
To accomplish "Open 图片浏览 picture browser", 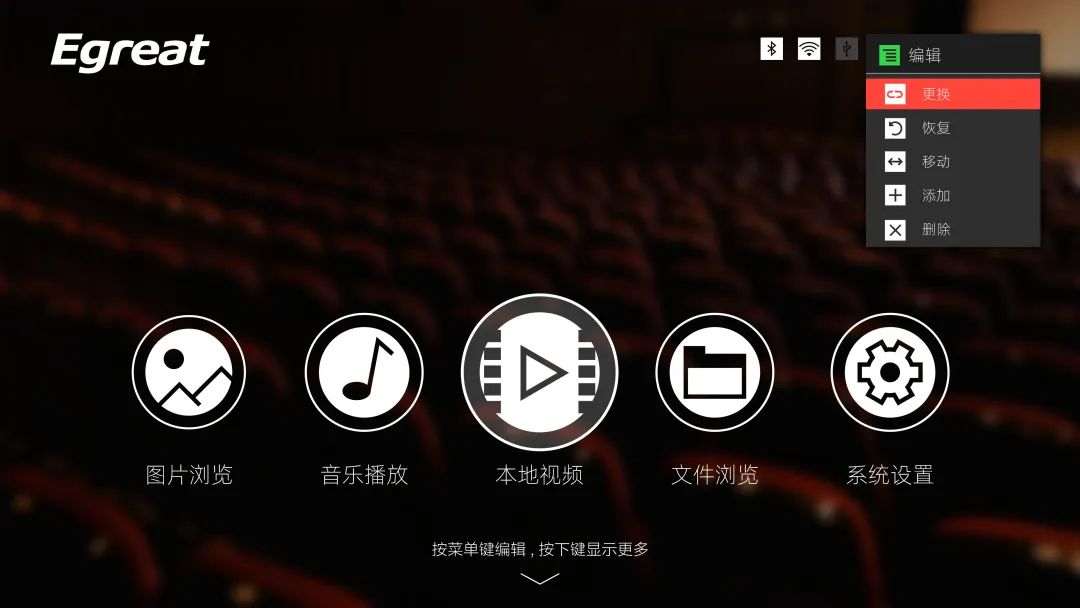I will tap(188, 373).
